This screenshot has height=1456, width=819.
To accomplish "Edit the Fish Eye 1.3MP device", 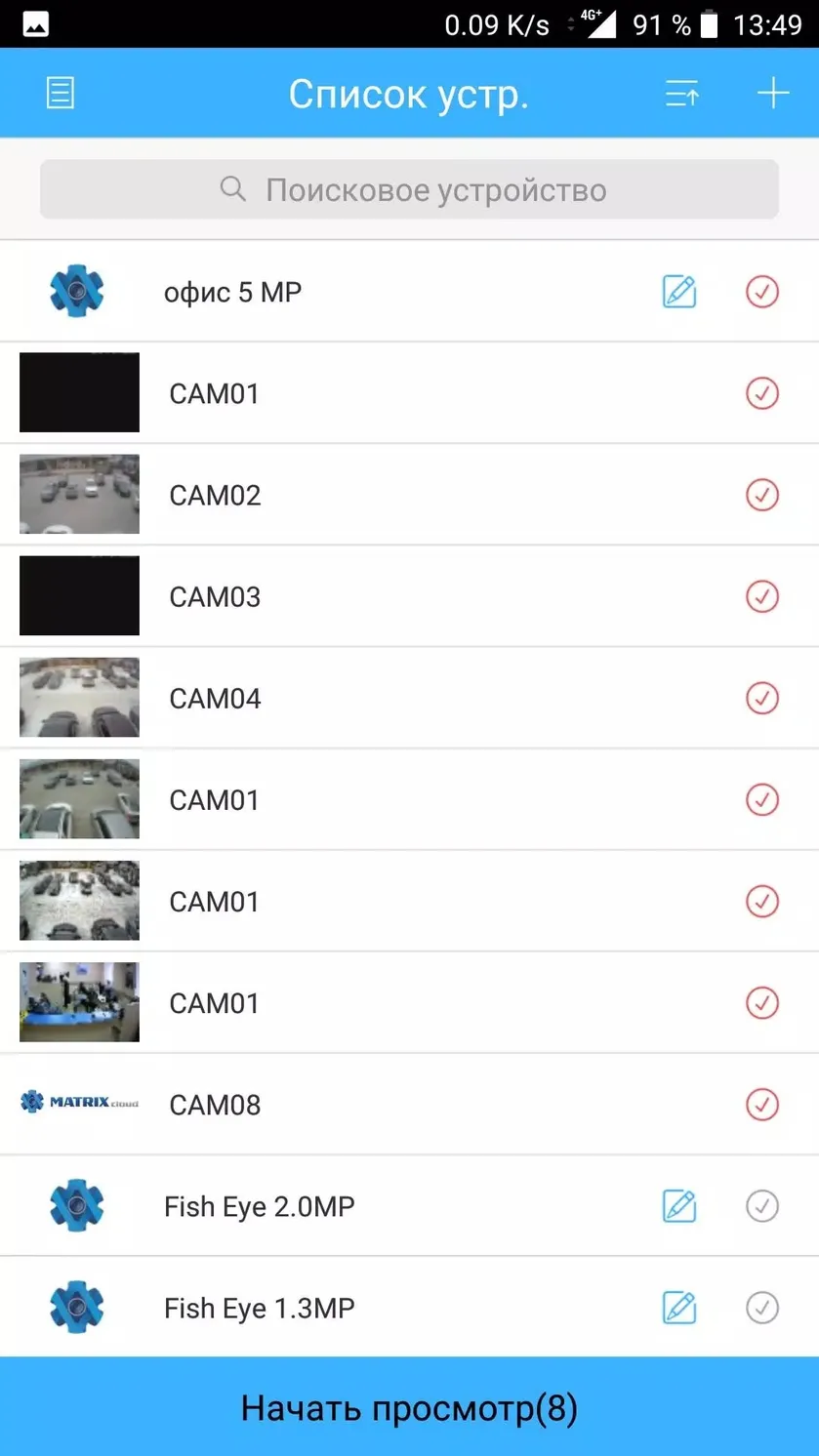I will [x=679, y=1308].
